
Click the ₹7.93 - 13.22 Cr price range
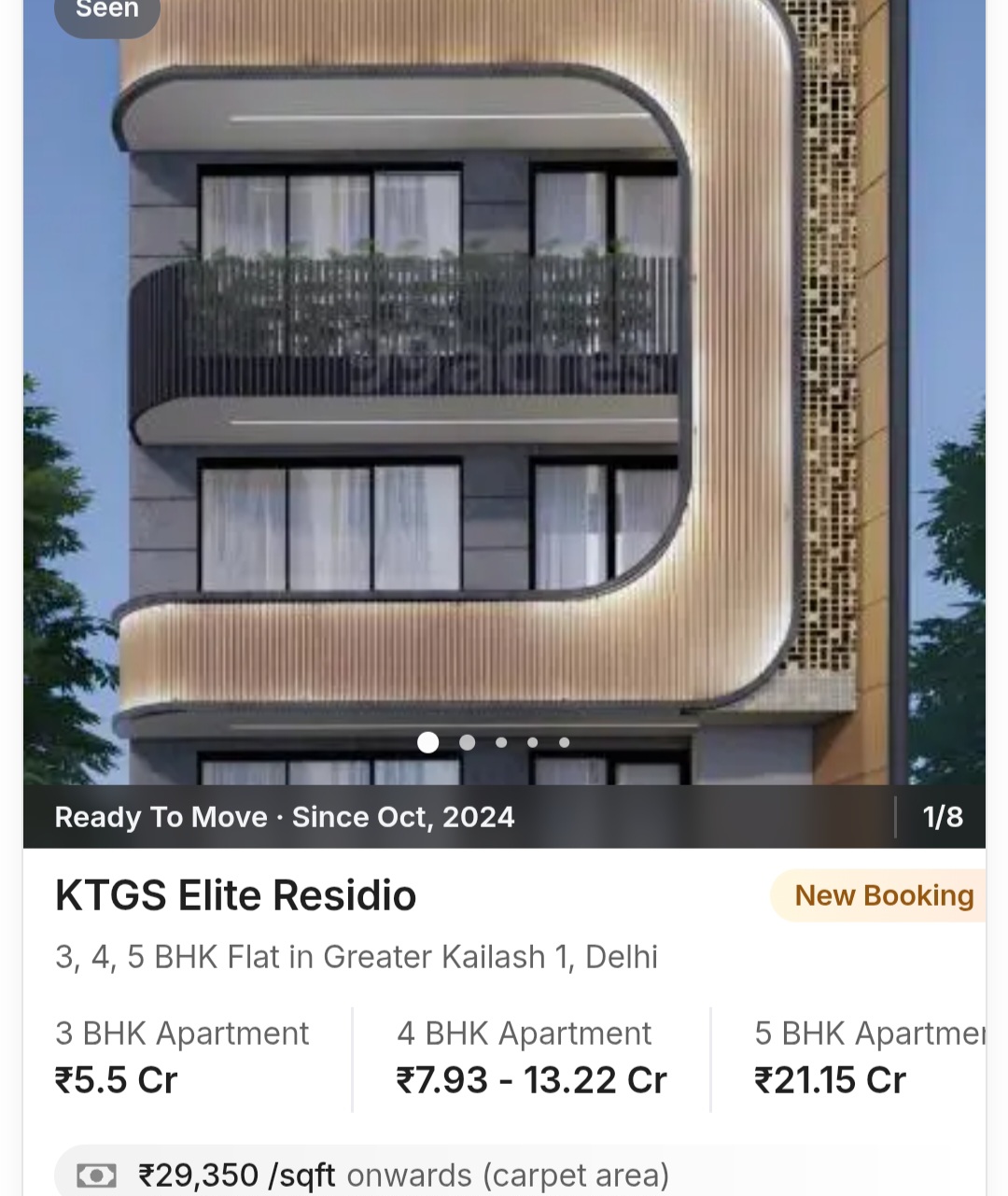click(530, 1078)
